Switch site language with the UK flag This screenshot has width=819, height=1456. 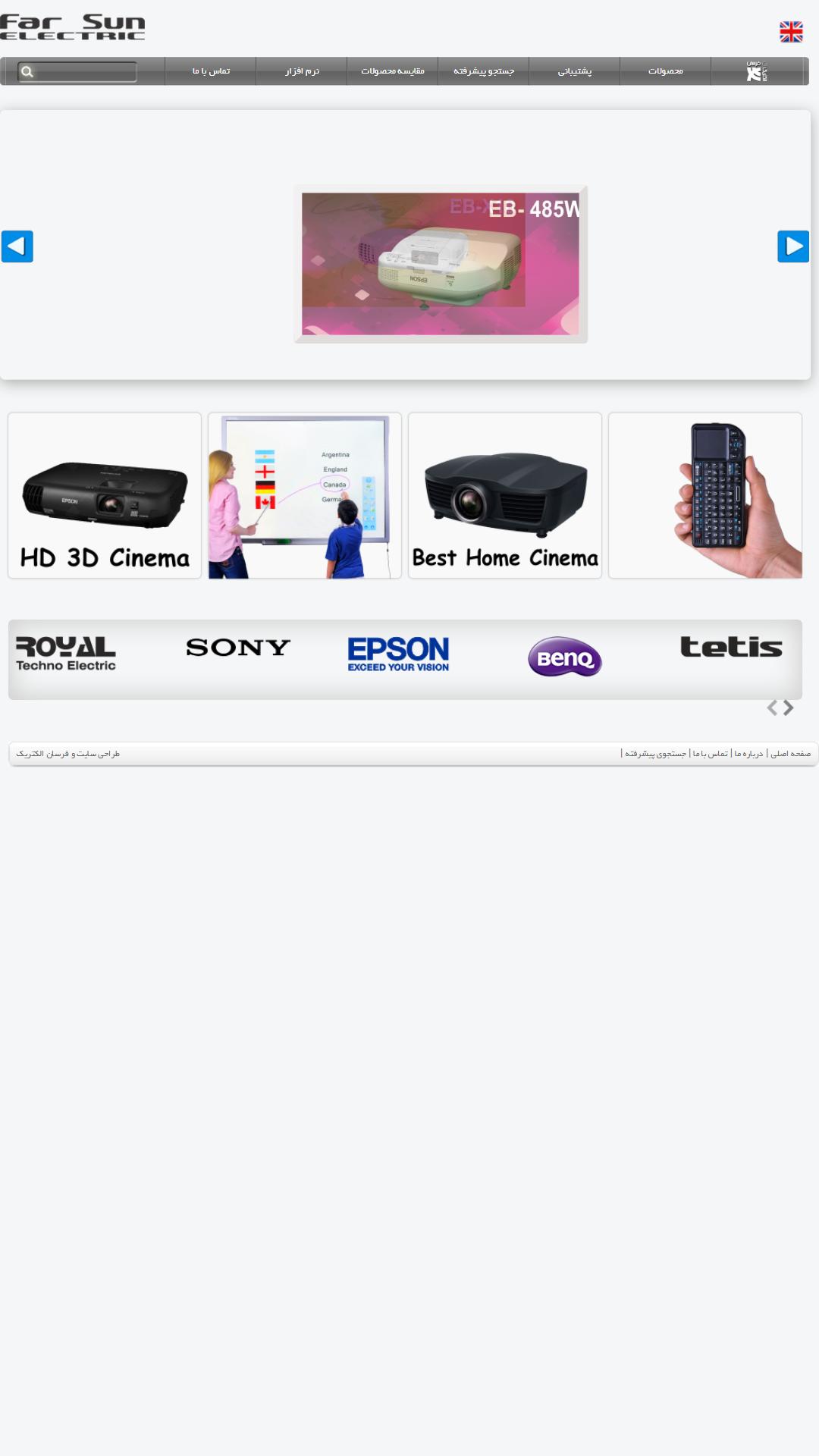pyautogui.click(x=791, y=32)
